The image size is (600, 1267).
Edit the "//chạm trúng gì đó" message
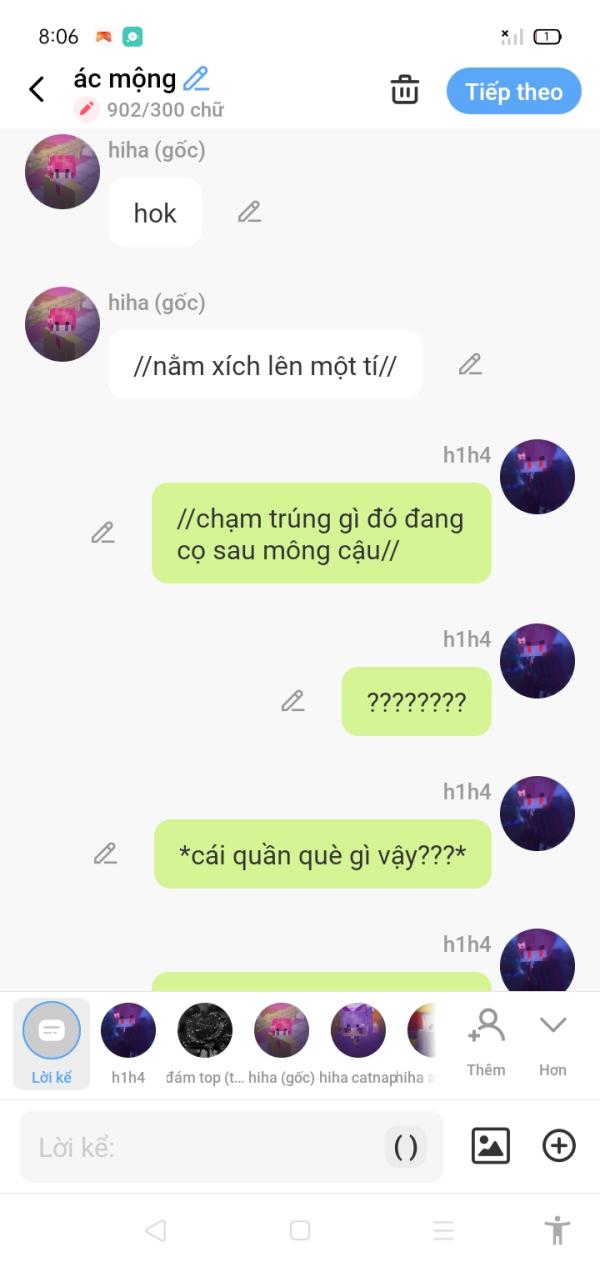[x=102, y=533]
